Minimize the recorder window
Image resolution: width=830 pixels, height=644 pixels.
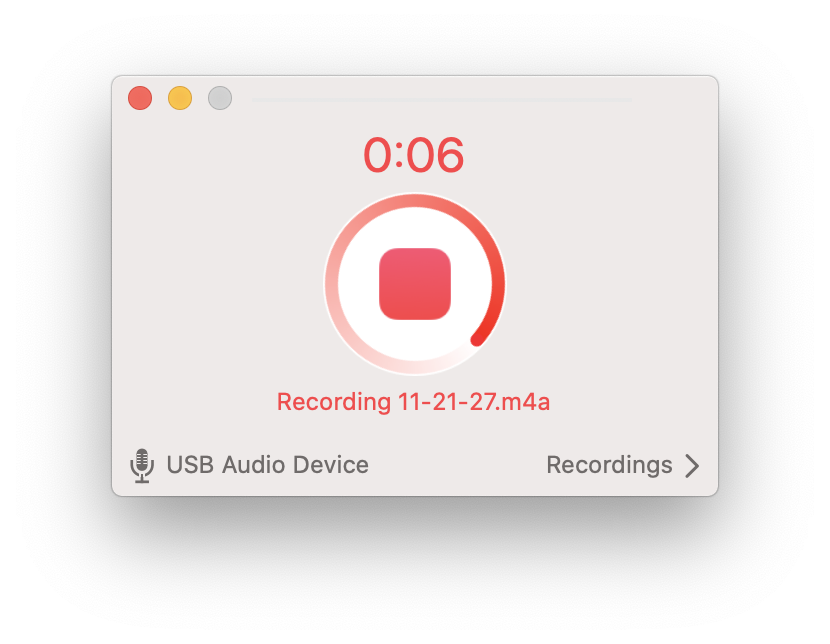point(180,98)
